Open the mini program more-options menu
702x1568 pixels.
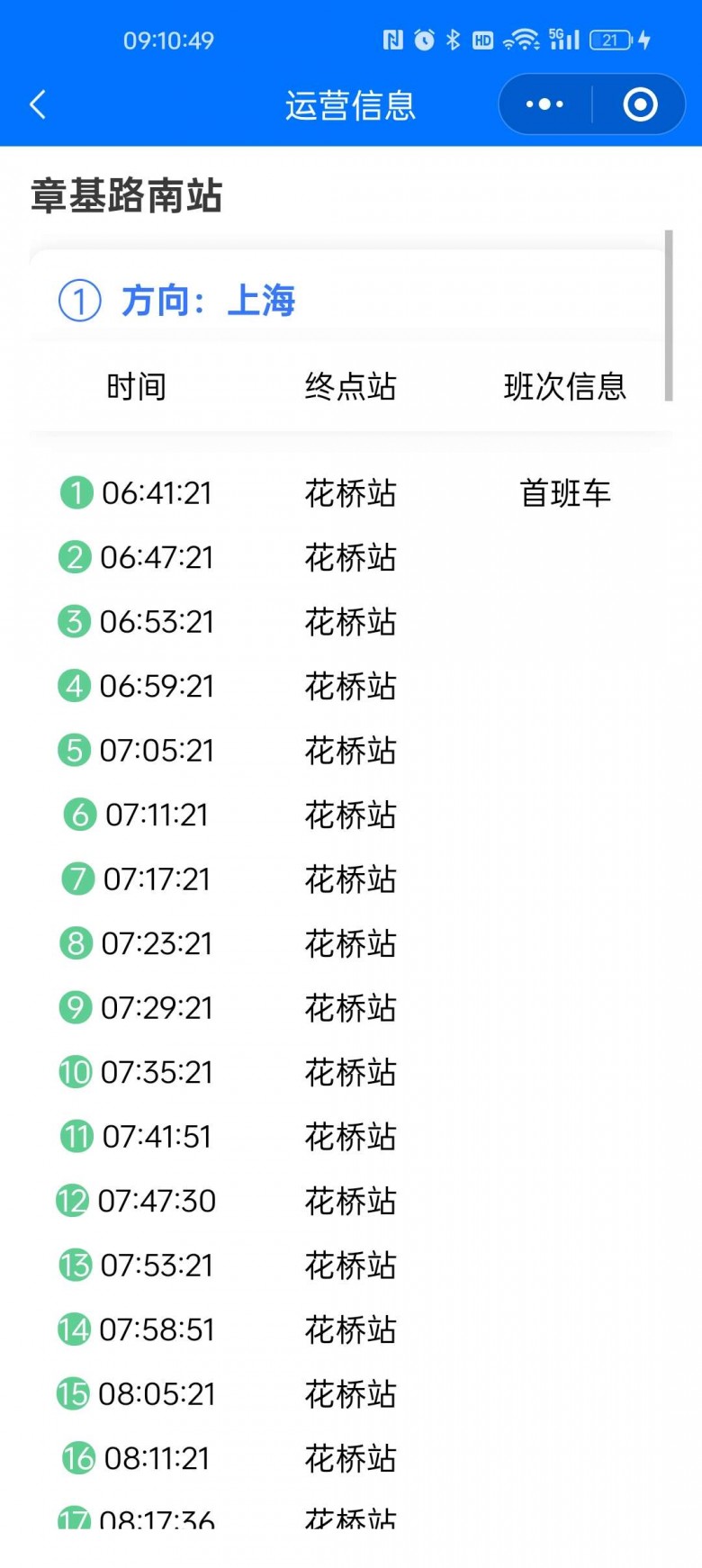pyautogui.click(x=544, y=104)
